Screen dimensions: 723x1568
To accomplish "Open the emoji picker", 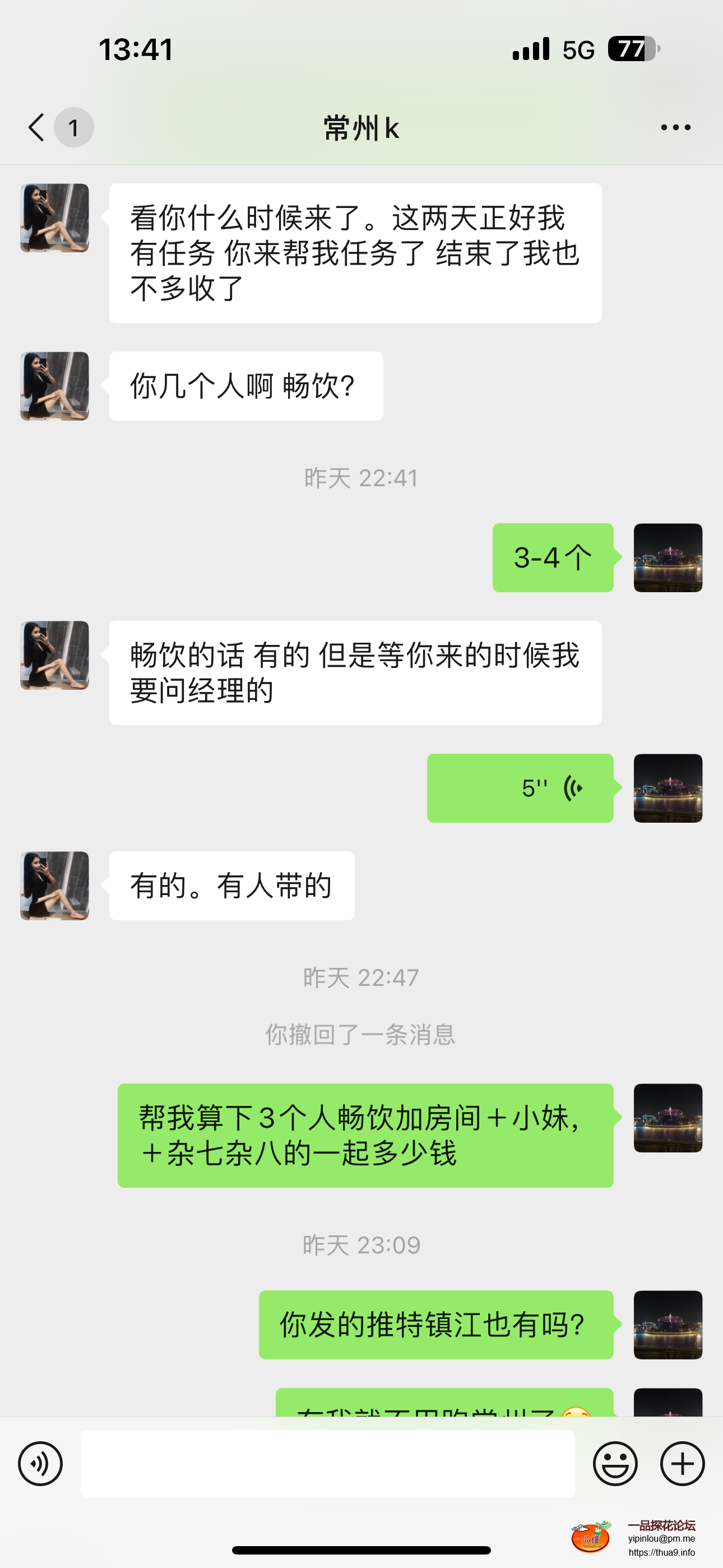I will point(617,1464).
